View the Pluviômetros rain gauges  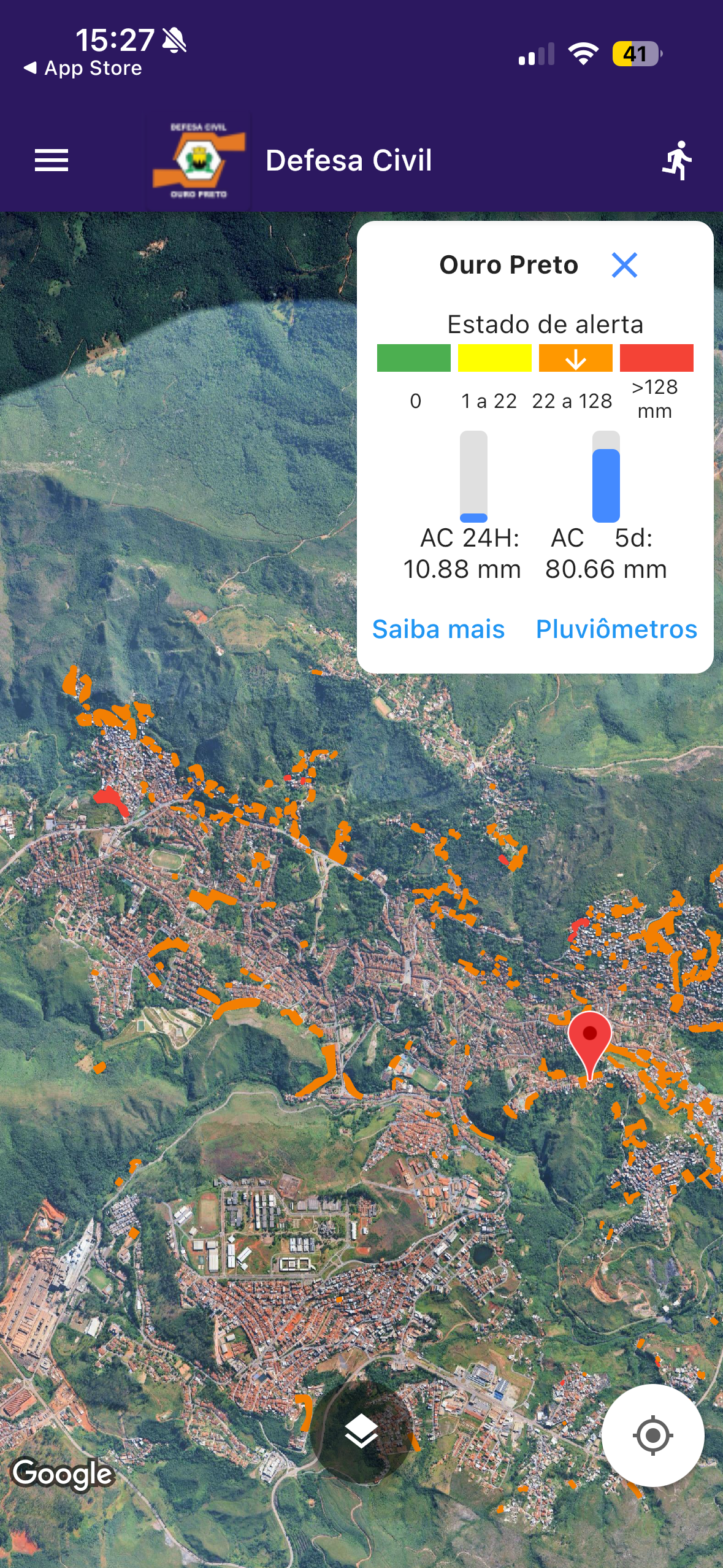point(616,629)
